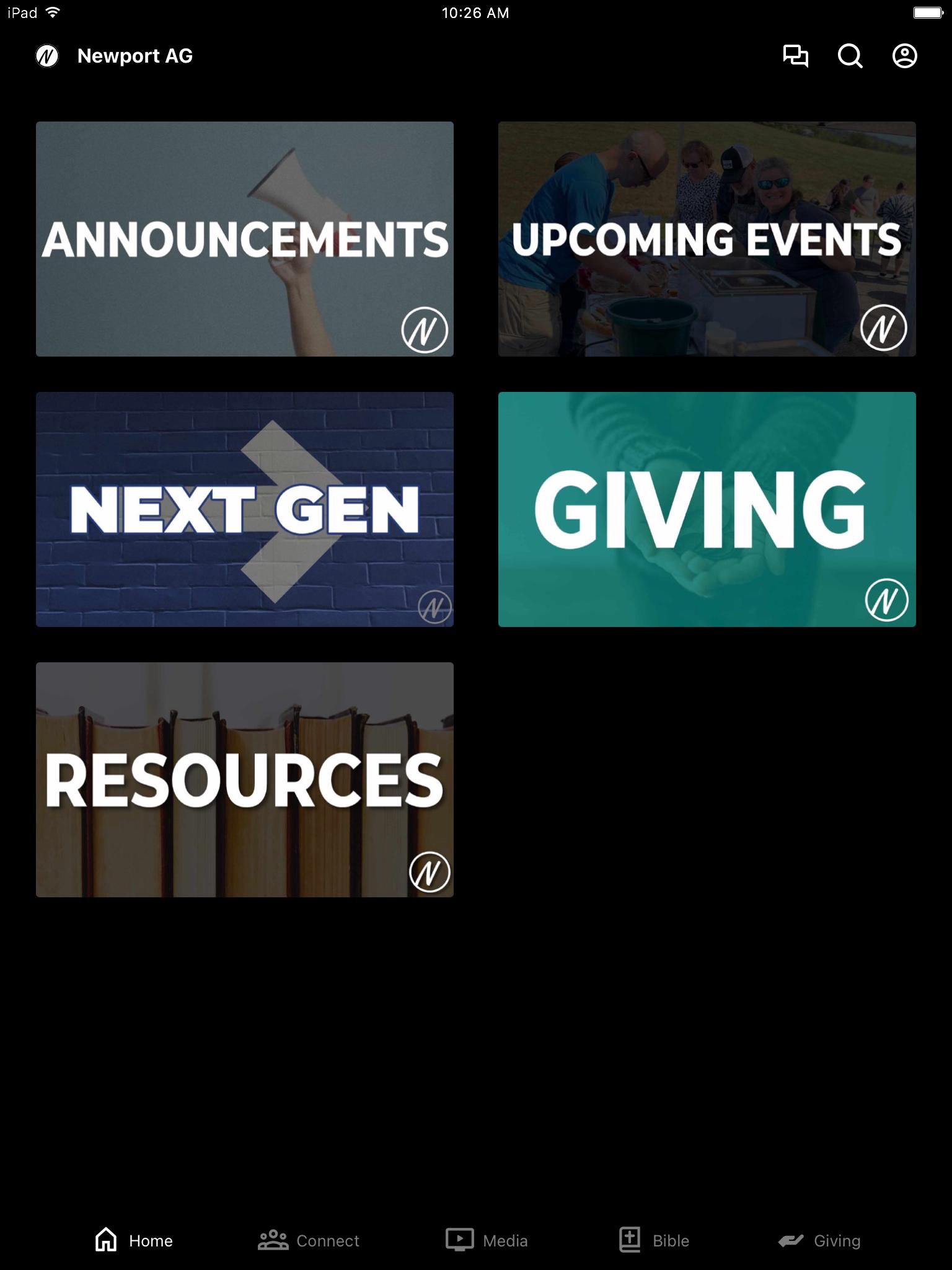View the Upcoming Events tile

pyautogui.click(x=707, y=239)
